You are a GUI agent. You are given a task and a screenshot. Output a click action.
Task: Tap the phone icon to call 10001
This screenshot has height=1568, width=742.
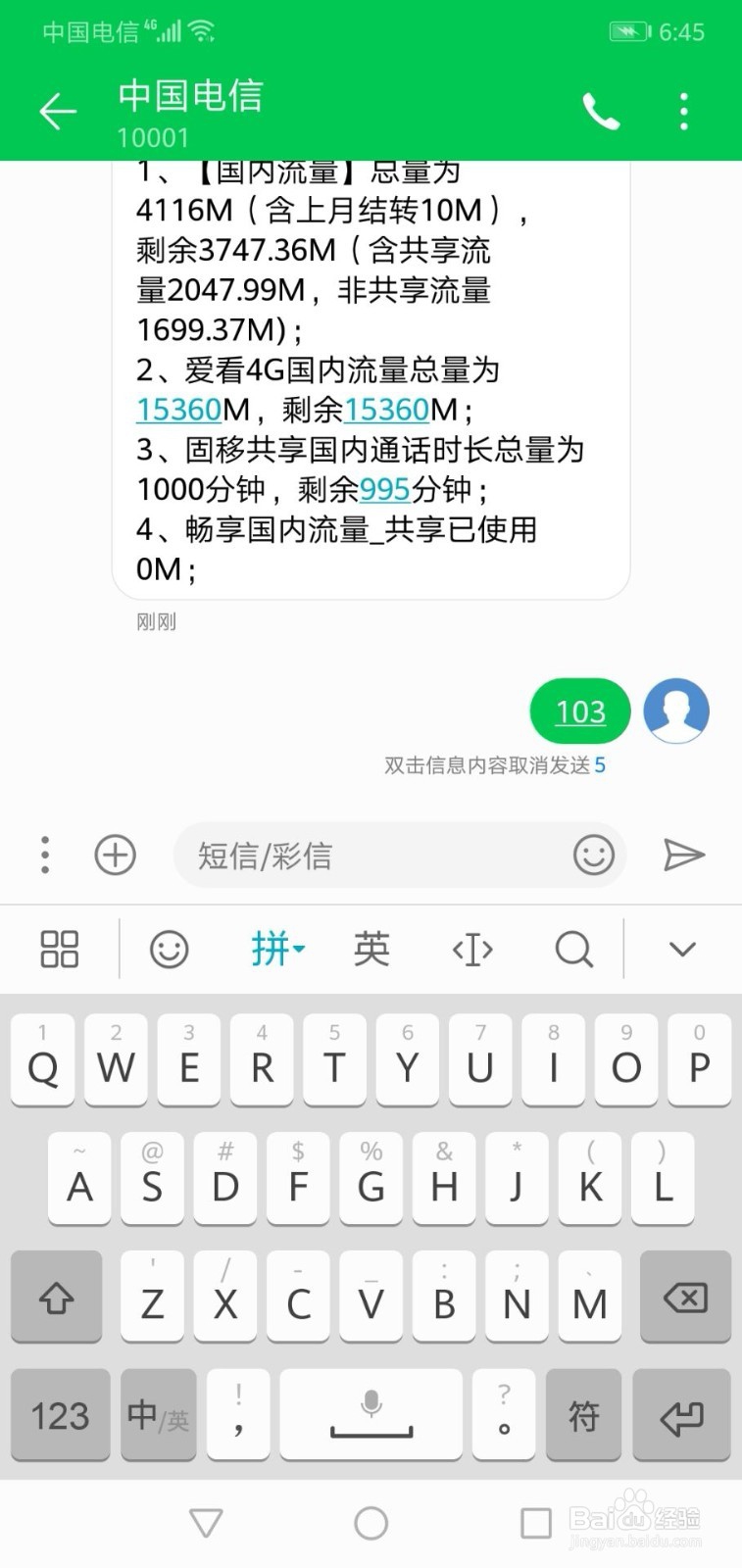point(602,111)
